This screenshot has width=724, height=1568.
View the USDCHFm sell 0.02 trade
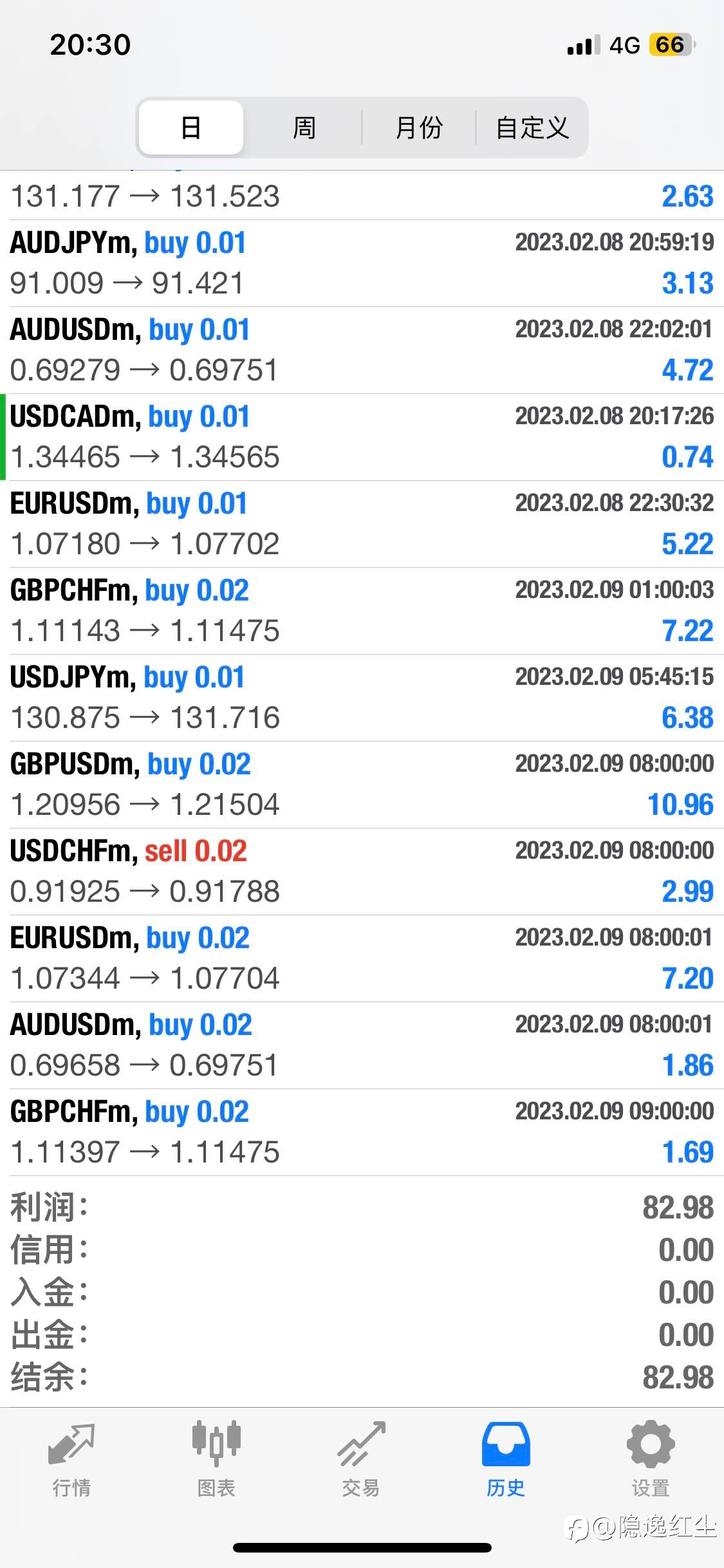coord(362,872)
